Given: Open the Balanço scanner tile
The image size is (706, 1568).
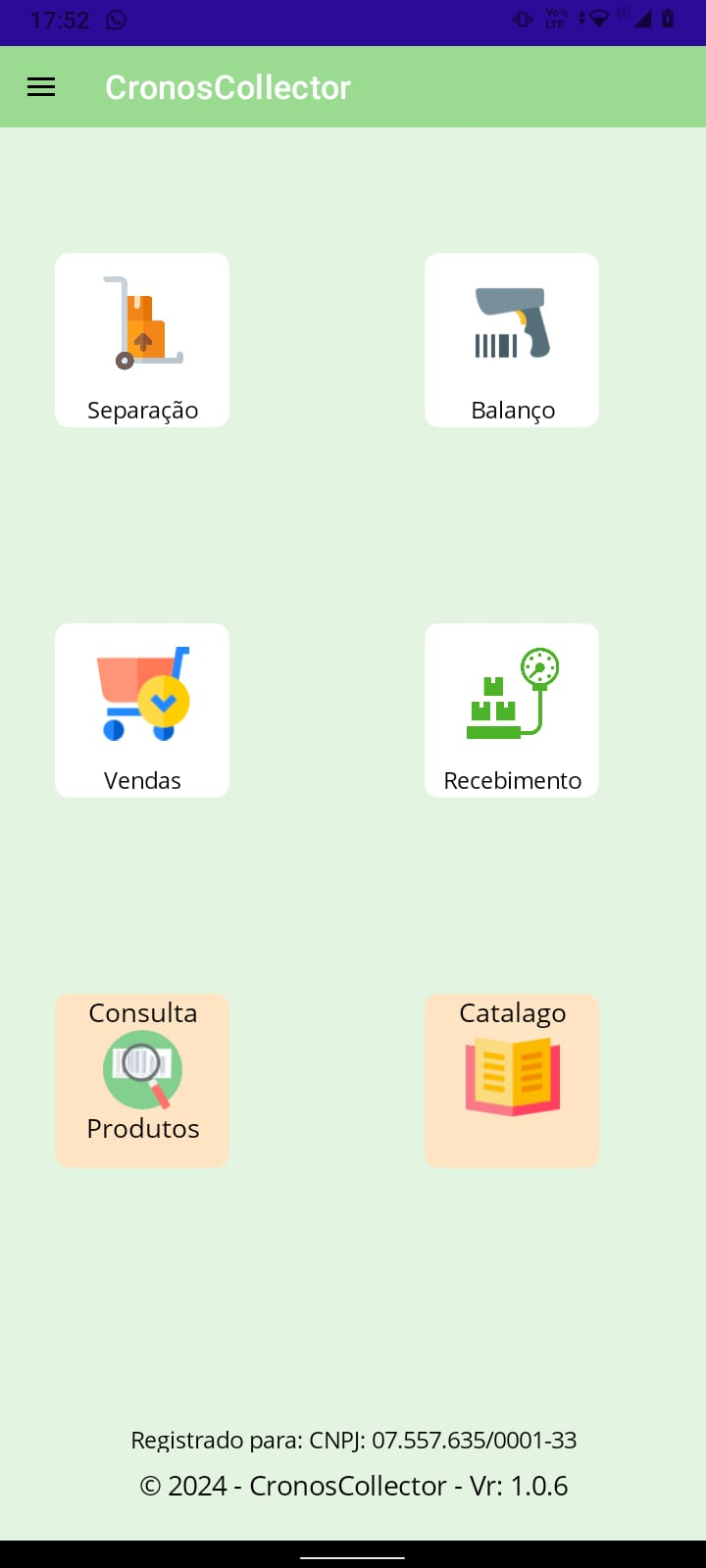Looking at the screenshot, I should (x=512, y=340).
